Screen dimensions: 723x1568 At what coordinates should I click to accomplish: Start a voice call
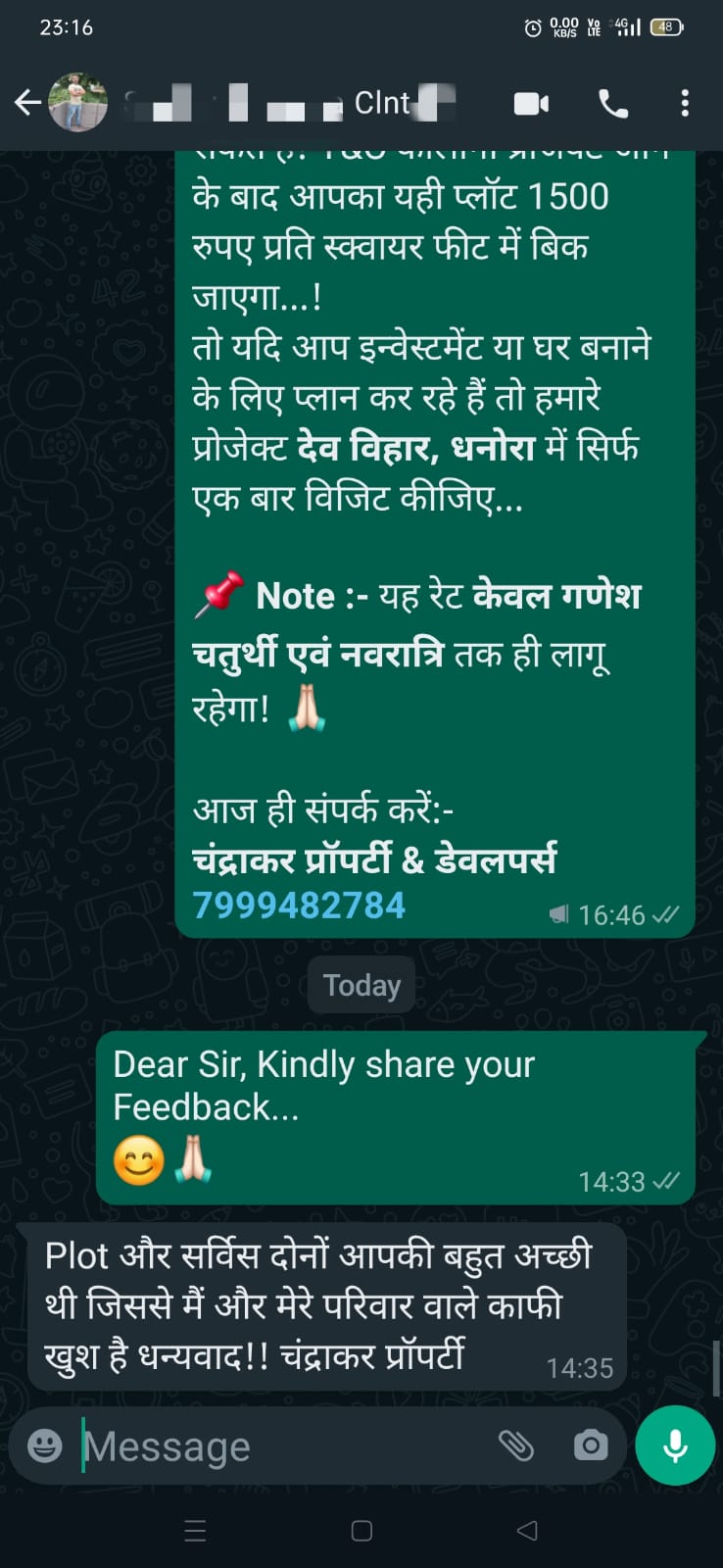tap(613, 104)
